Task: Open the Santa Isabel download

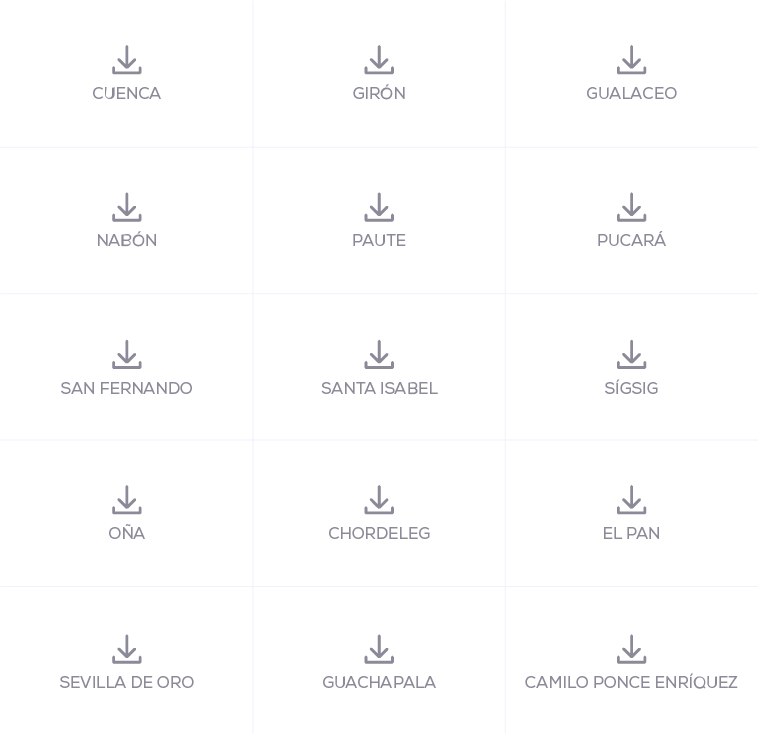Action: 379,367
